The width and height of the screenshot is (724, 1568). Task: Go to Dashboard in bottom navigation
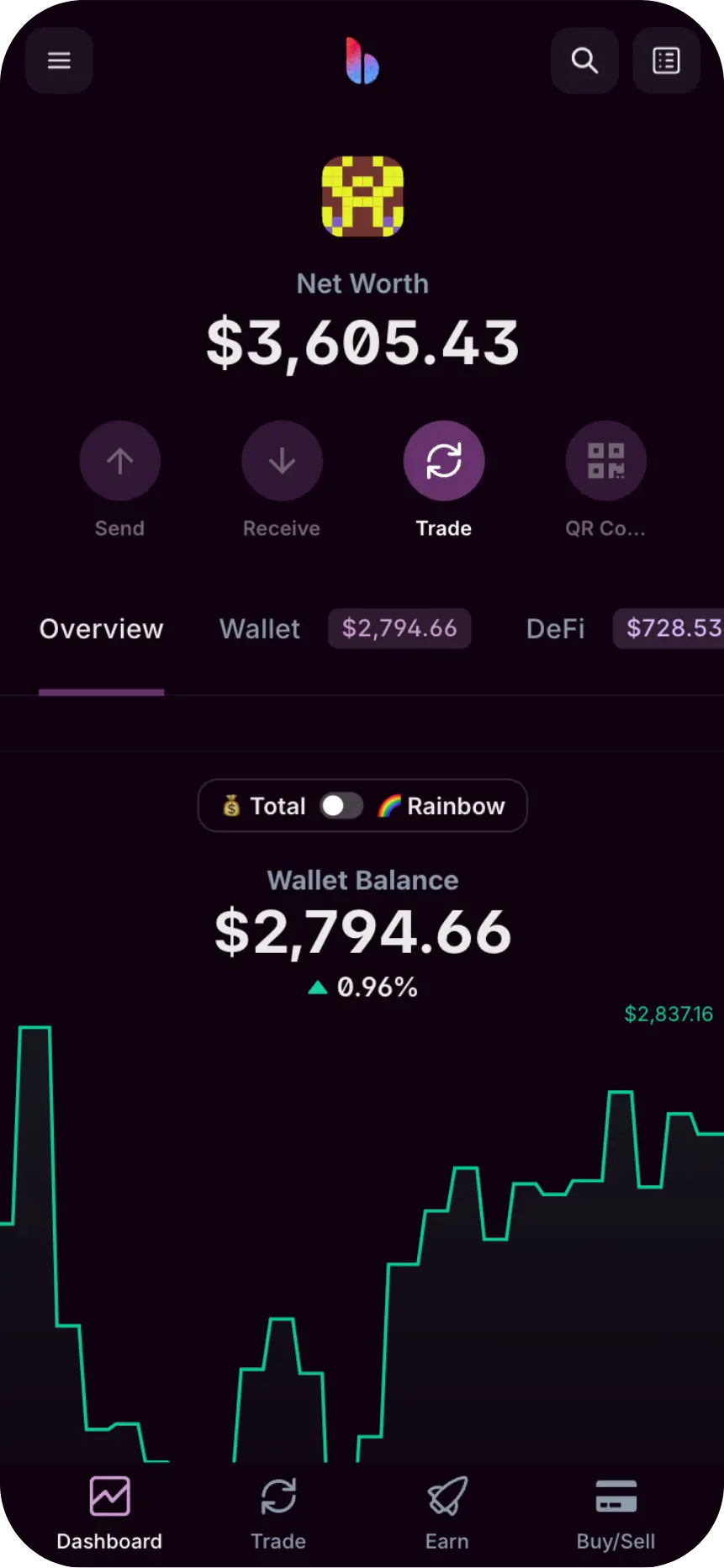click(109, 1514)
